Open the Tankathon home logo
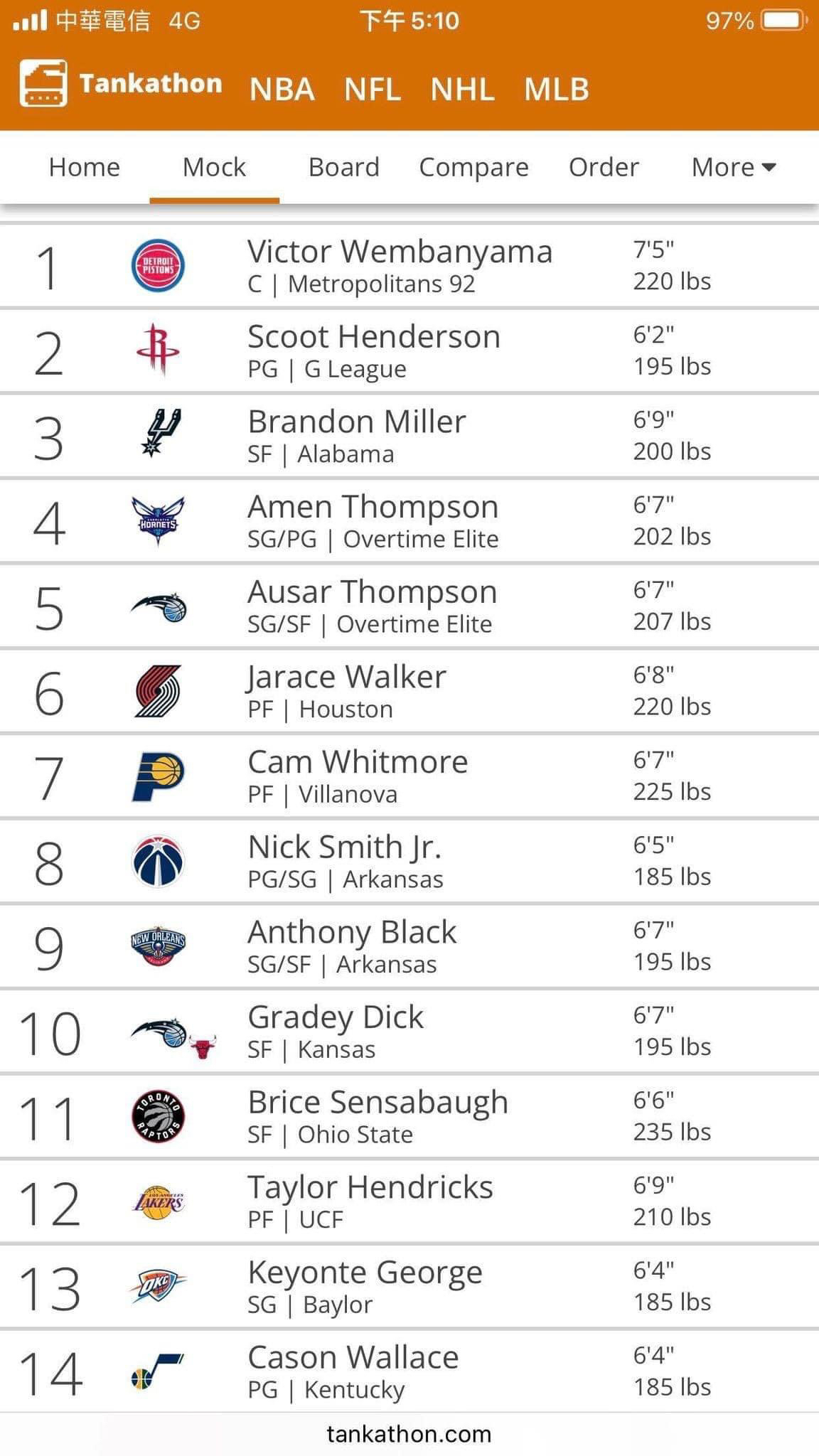 tap(121, 83)
